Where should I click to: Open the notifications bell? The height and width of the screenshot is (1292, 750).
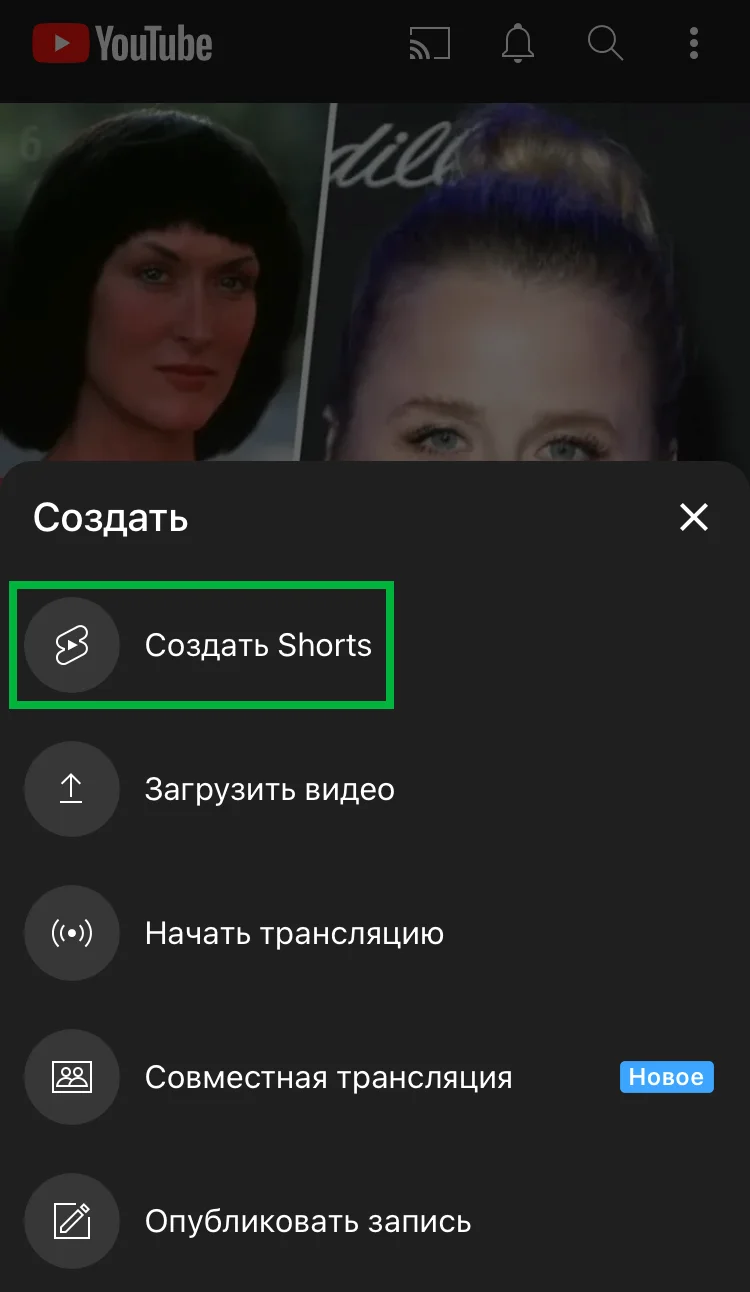(x=517, y=44)
